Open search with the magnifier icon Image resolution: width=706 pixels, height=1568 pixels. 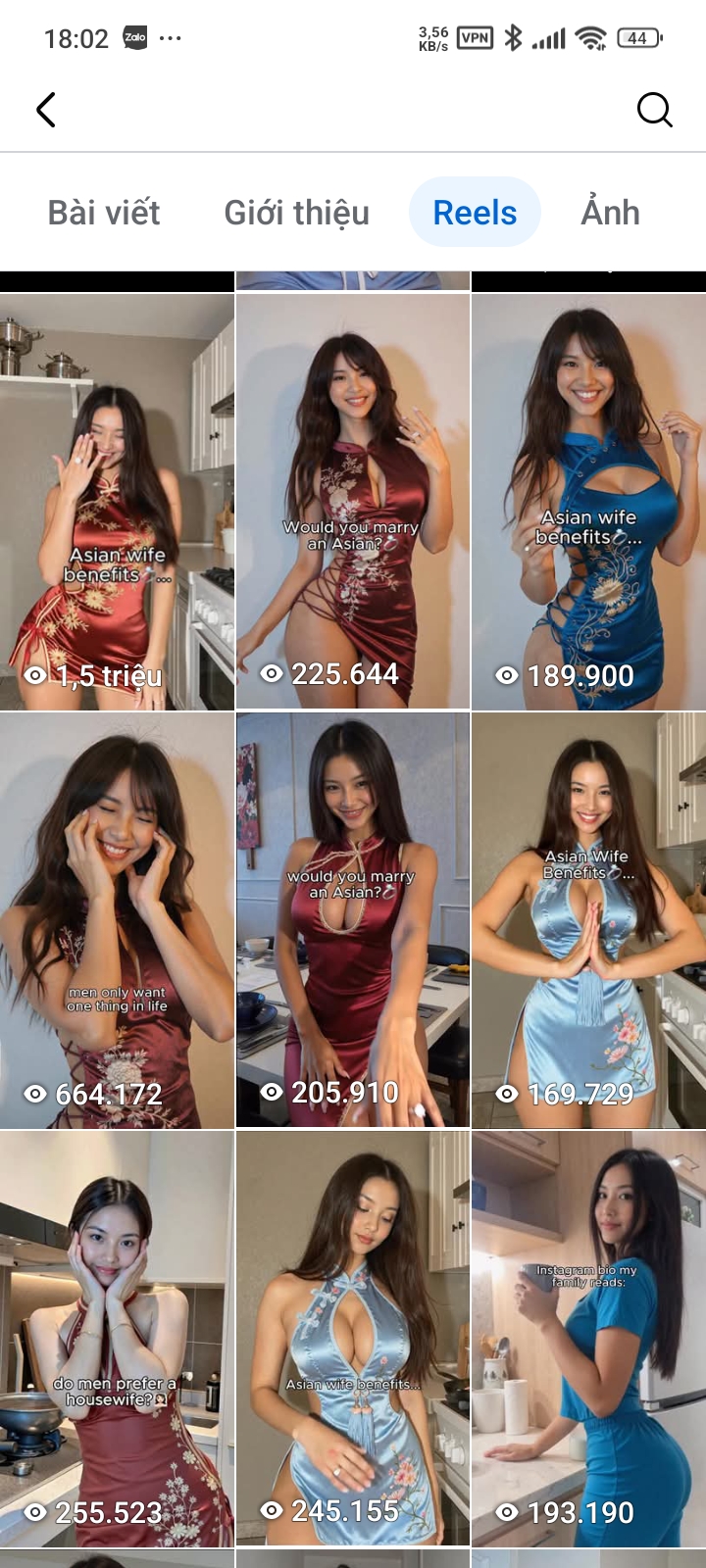click(x=654, y=110)
